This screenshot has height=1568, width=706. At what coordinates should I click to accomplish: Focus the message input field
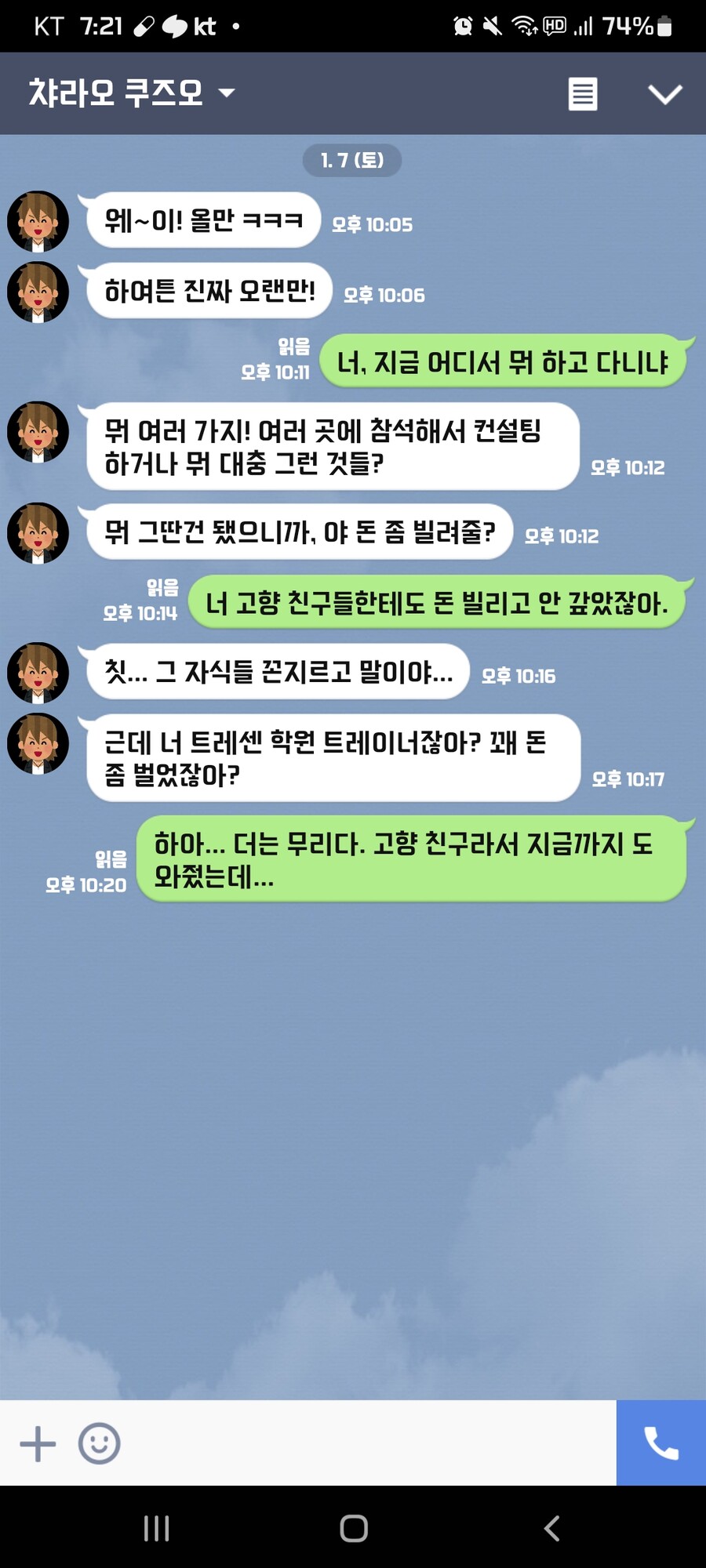pyautogui.click(x=369, y=1443)
